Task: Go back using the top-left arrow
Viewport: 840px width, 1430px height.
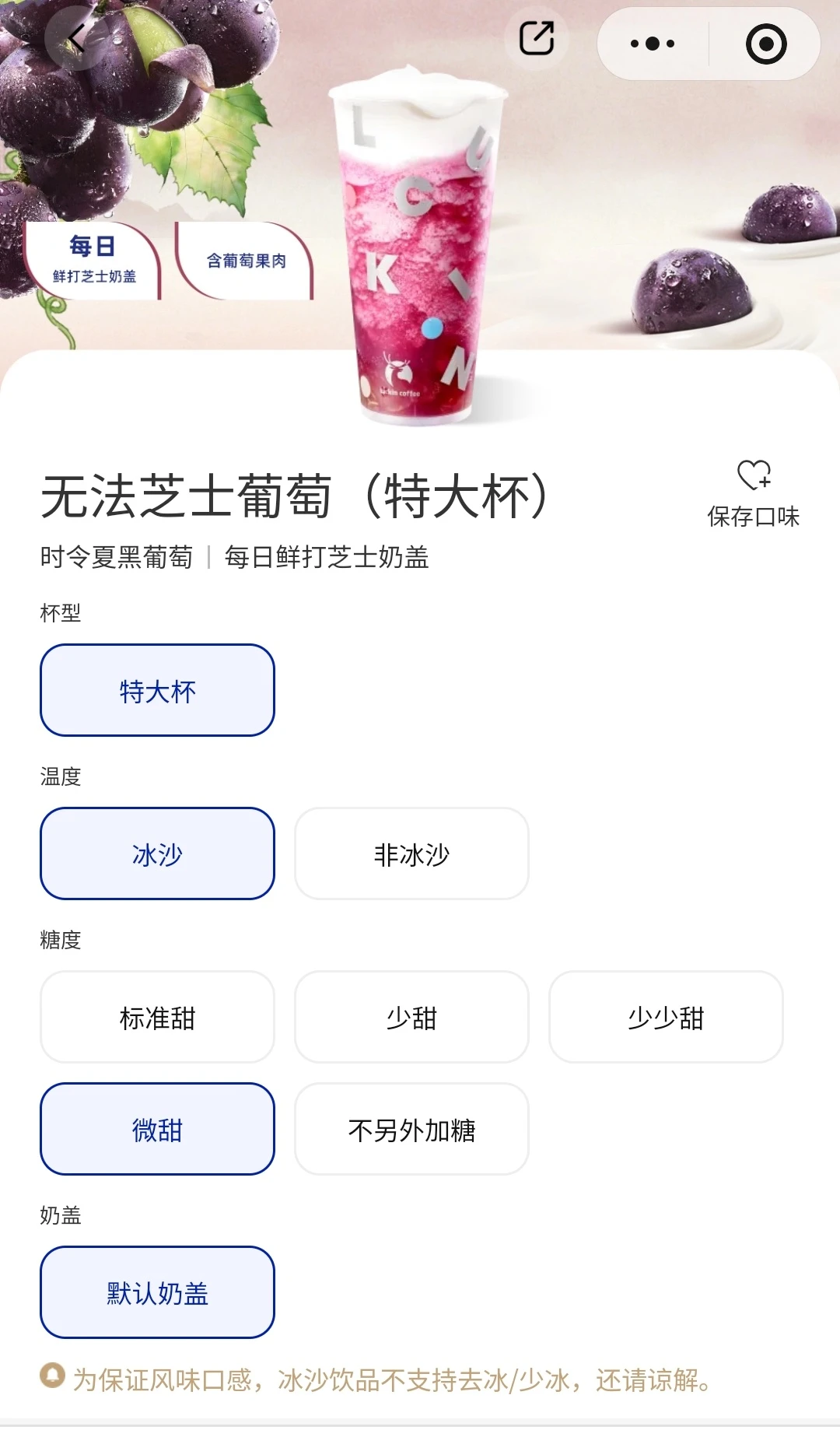Action: (x=76, y=39)
